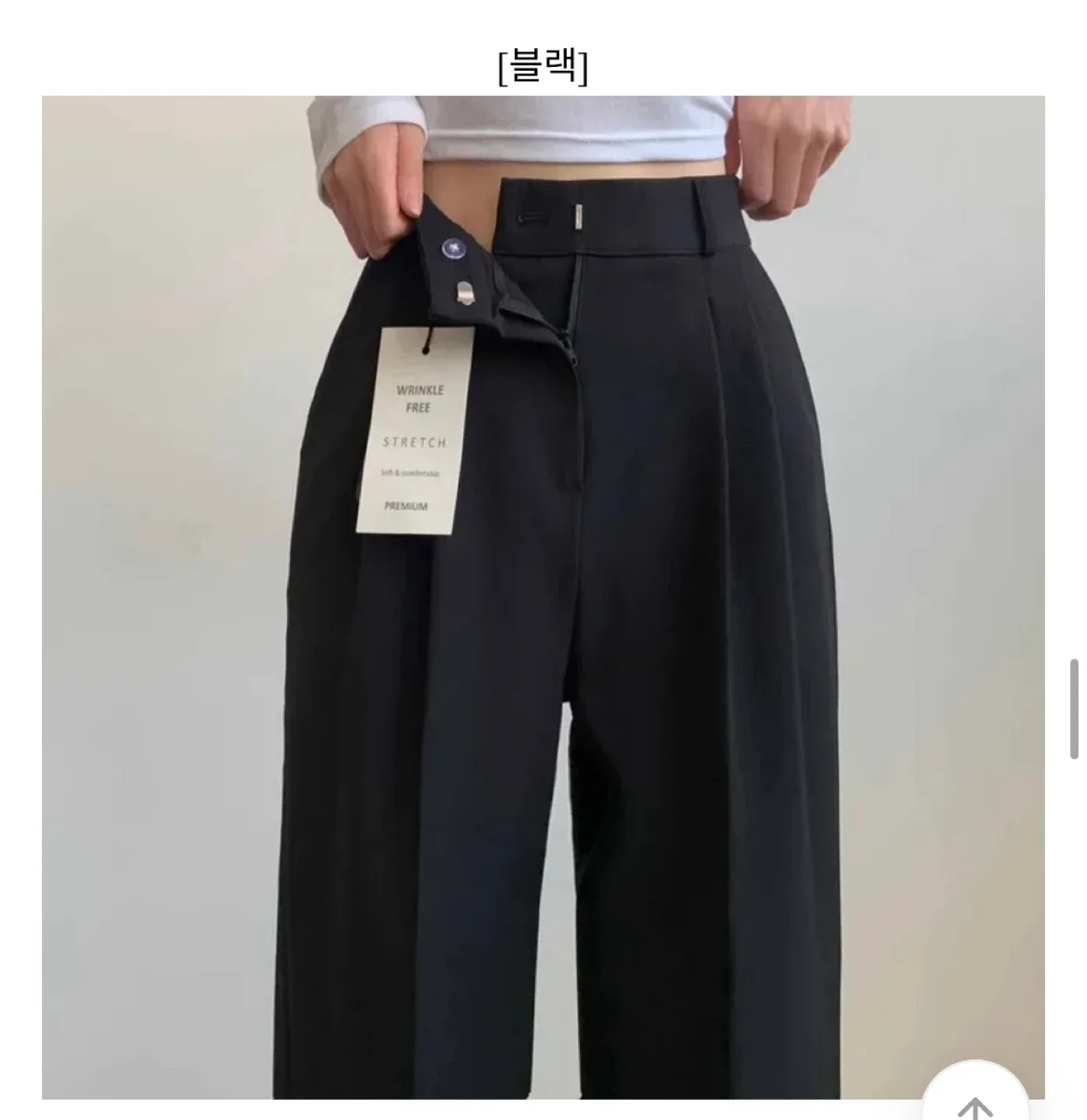Tap the scroll-to-top arrow button
The height and width of the screenshot is (1120, 1087).
click(x=974, y=1098)
